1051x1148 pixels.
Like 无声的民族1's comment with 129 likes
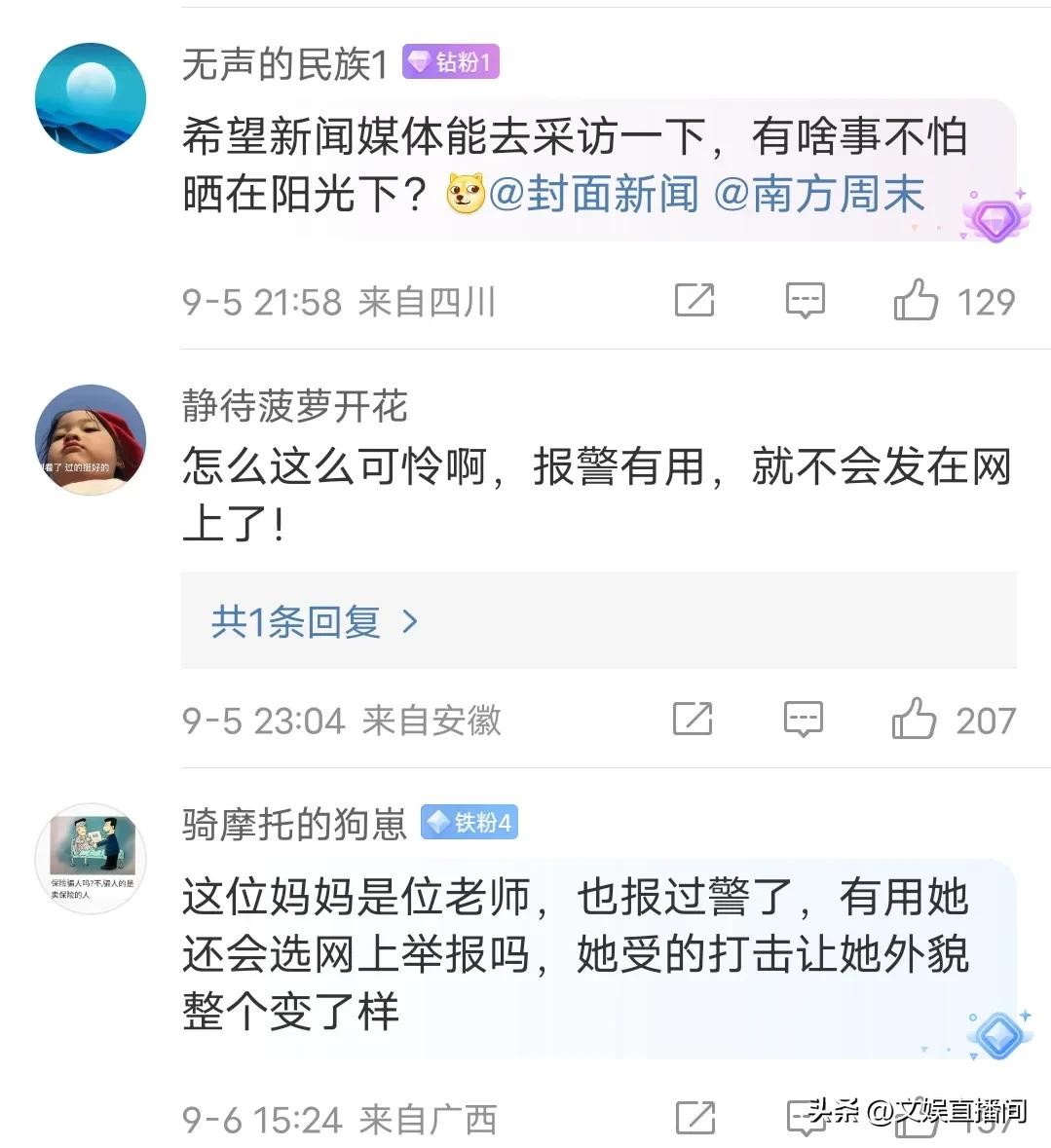916,301
